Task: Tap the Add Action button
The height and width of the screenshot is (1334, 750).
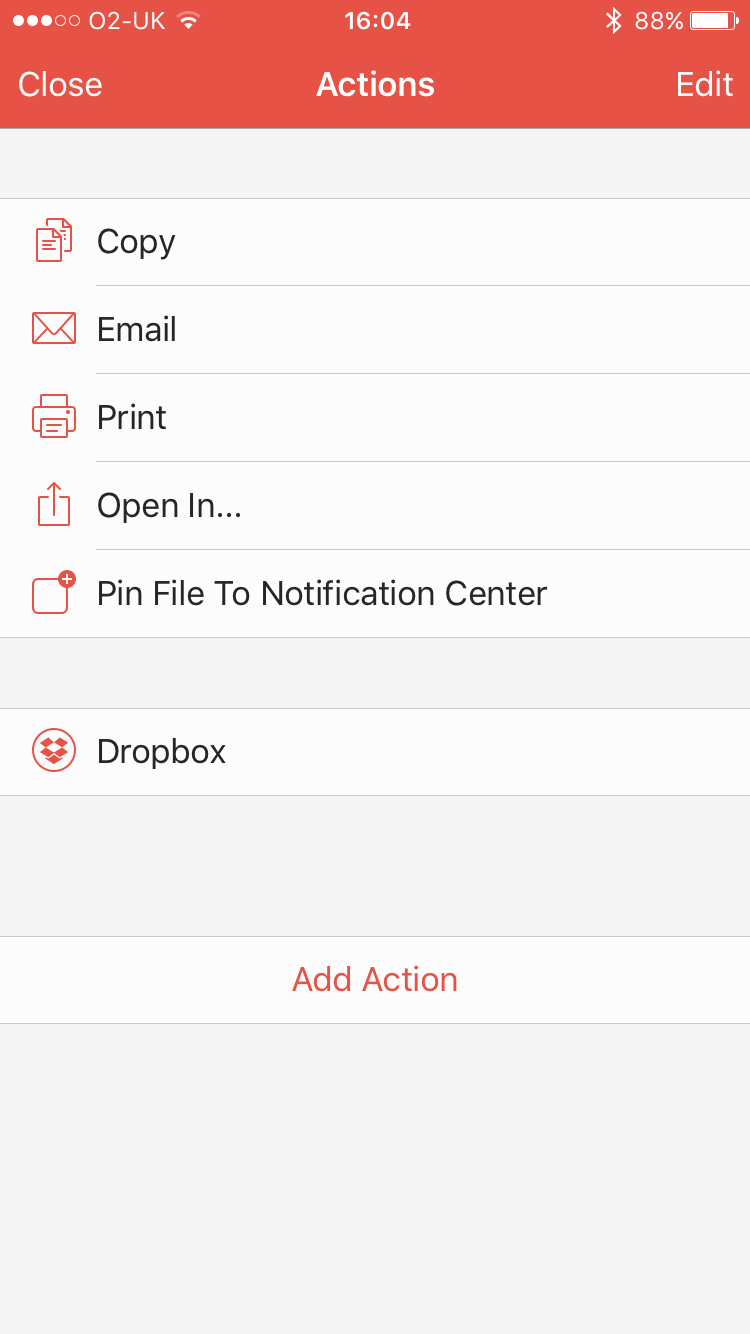Action: (x=375, y=980)
